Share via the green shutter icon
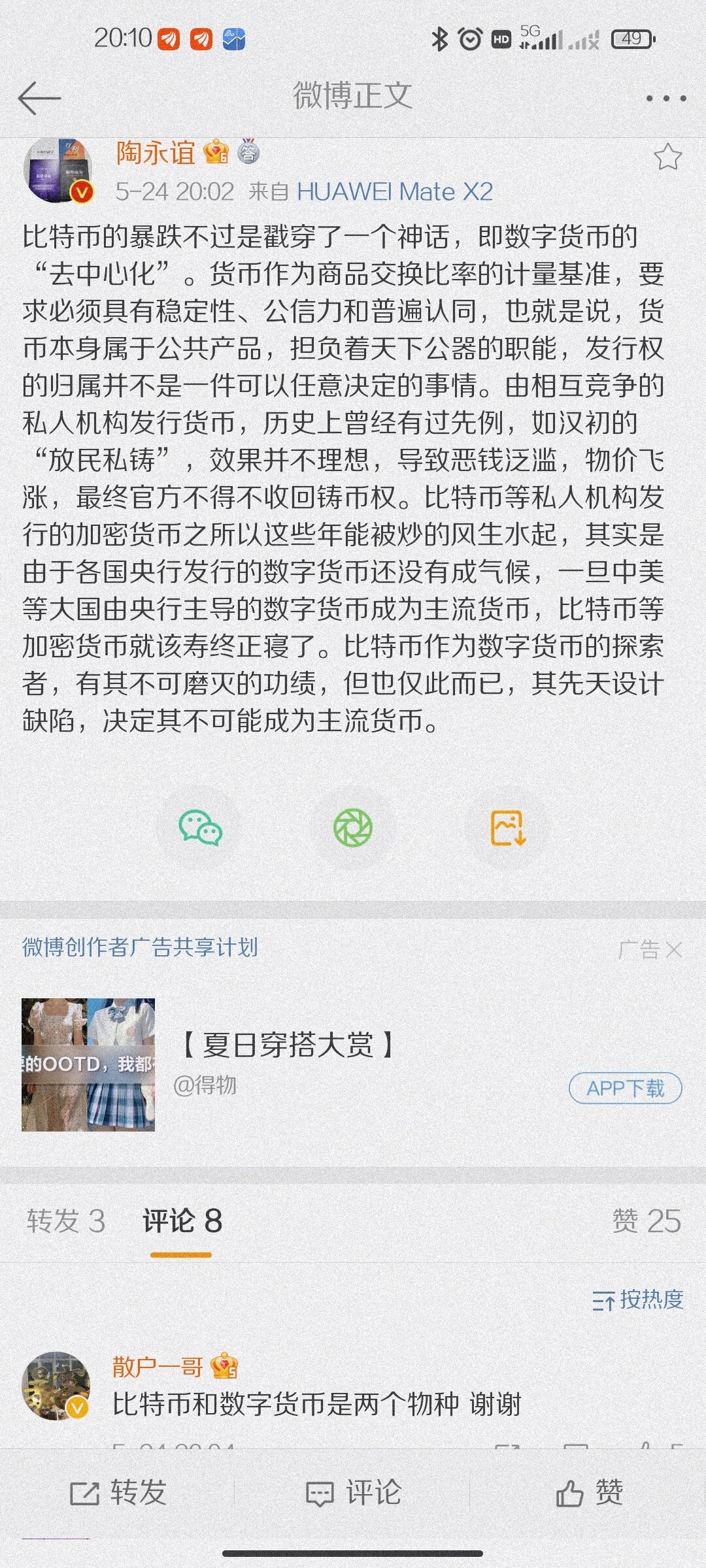Screen dimensions: 706x1568 [353, 828]
